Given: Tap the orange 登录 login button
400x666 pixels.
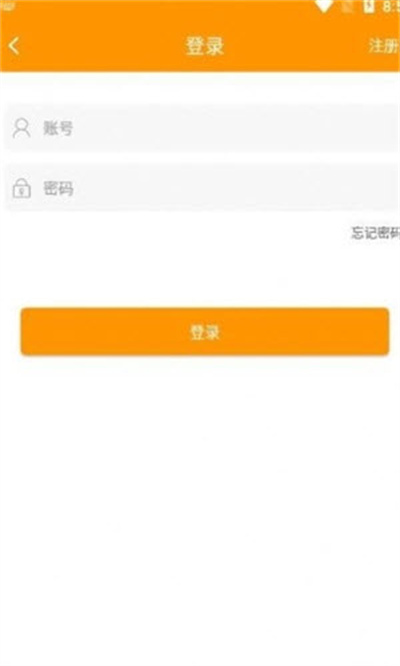Looking at the screenshot, I should pos(205,332).
